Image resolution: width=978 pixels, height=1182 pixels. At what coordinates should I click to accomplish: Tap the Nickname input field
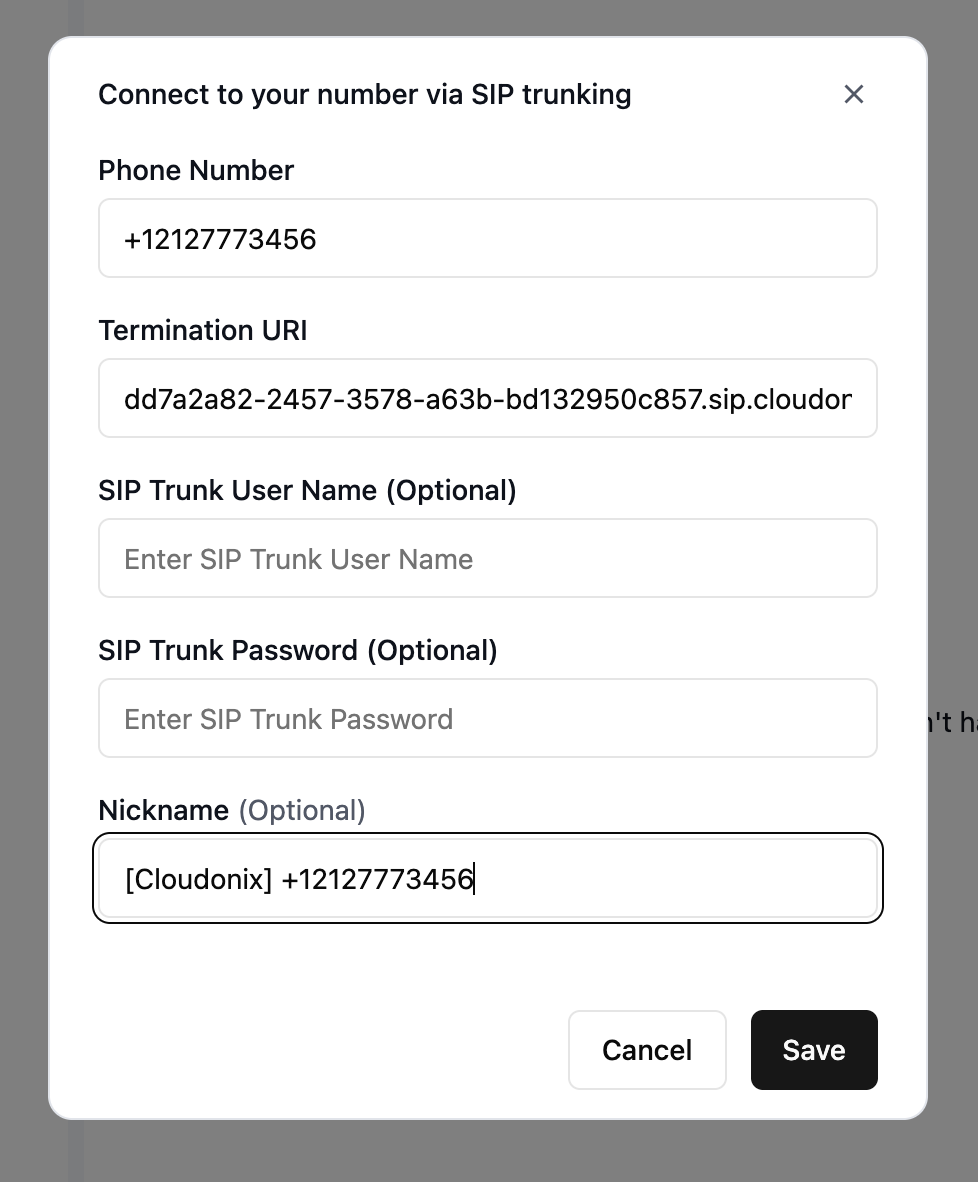487,879
